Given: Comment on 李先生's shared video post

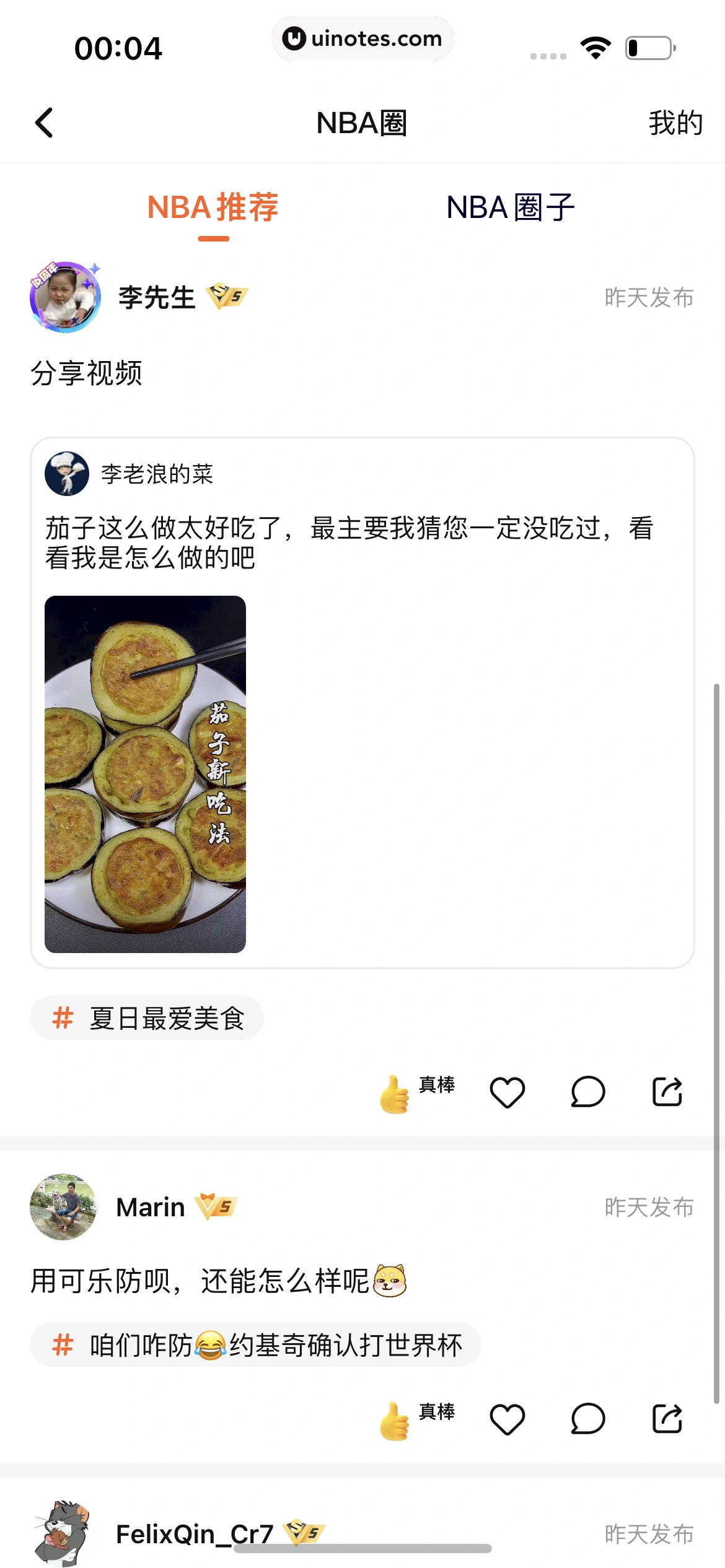Looking at the screenshot, I should [x=587, y=1092].
